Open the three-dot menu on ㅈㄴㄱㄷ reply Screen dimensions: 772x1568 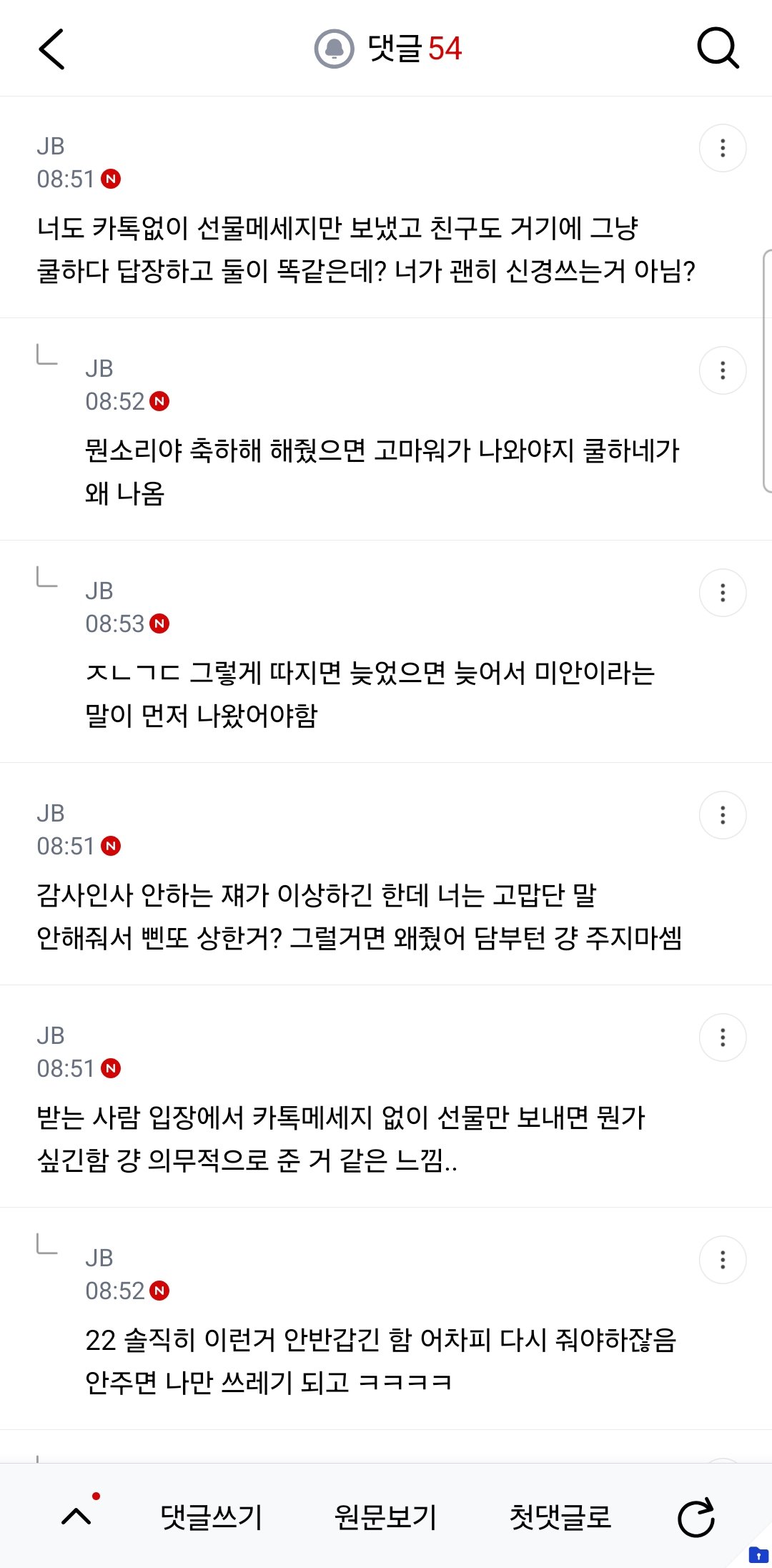tap(723, 593)
